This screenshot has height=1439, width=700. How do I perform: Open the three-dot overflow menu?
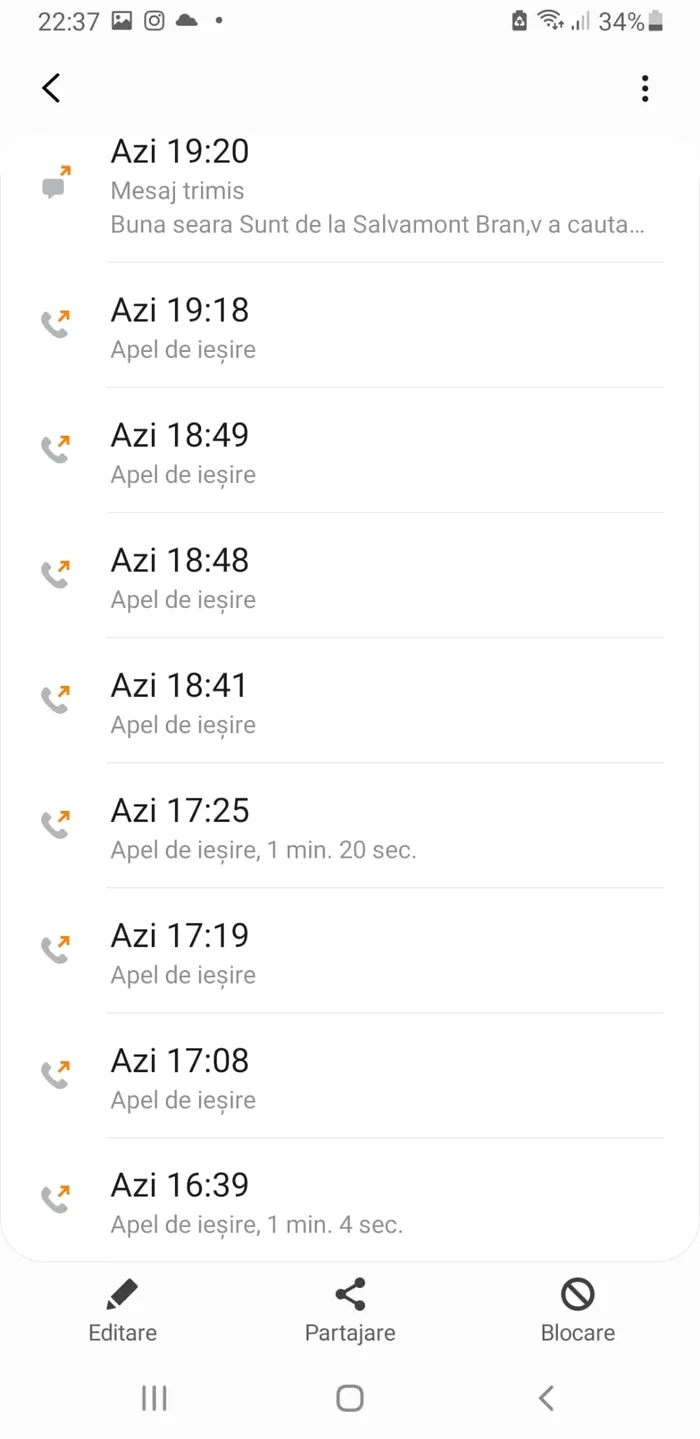coord(645,88)
